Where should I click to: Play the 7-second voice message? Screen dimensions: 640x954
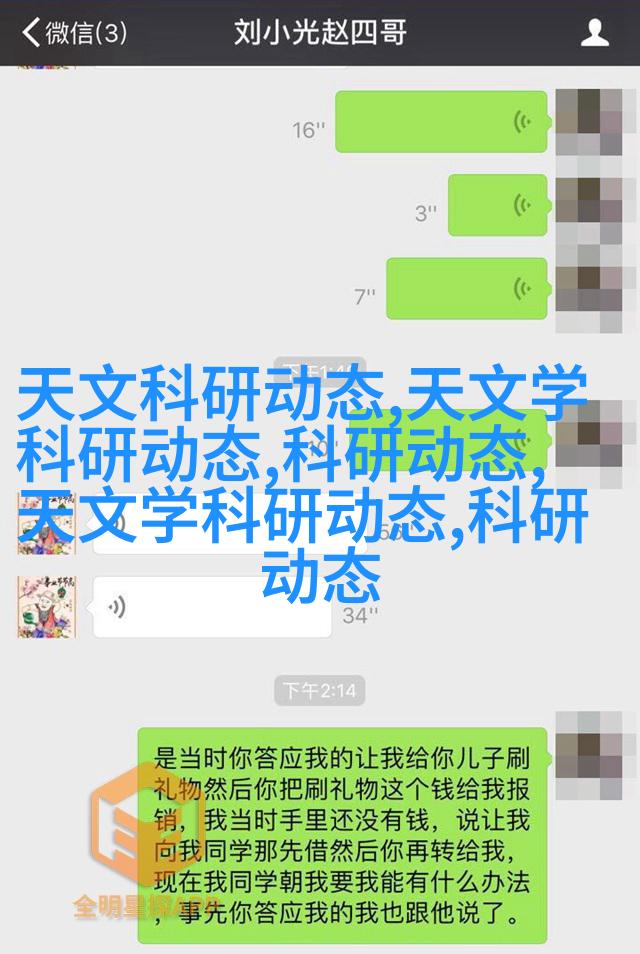click(x=467, y=289)
